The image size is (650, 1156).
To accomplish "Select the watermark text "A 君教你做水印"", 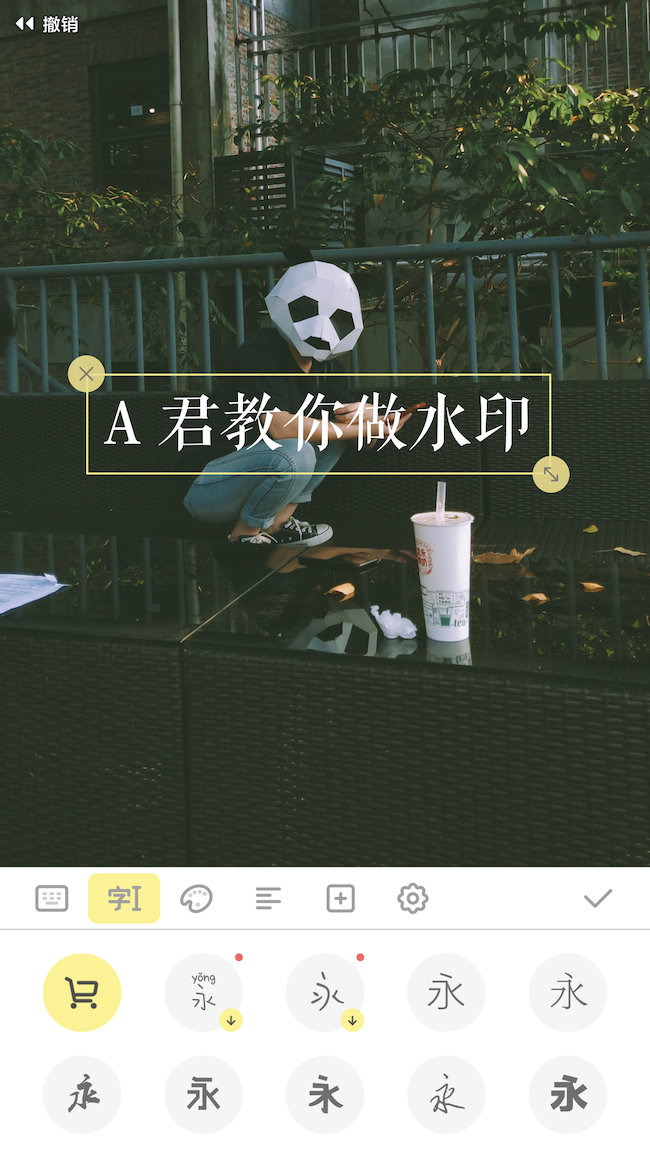I will (x=318, y=424).
